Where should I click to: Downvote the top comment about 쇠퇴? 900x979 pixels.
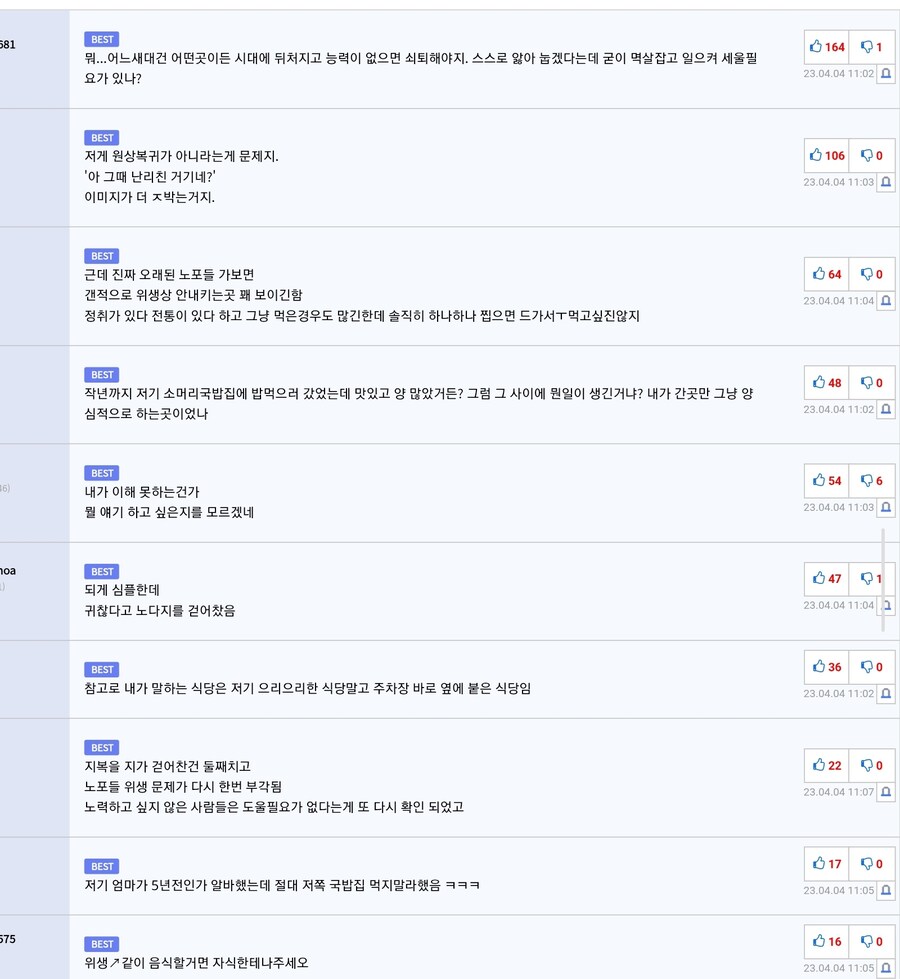(x=870, y=46)
